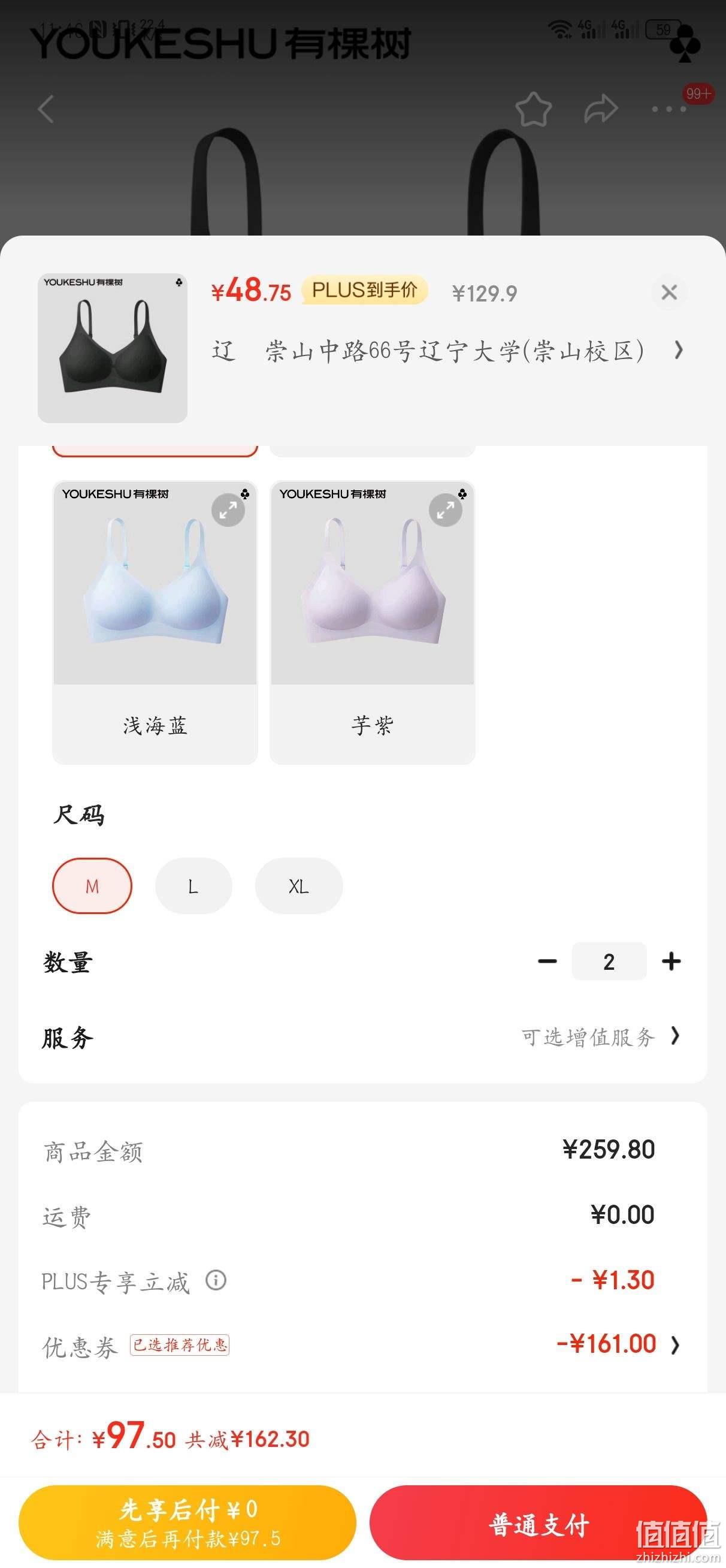Open 可选增值服务 service options
The width and height of the screenshot is (726, 1568).
600,1036
